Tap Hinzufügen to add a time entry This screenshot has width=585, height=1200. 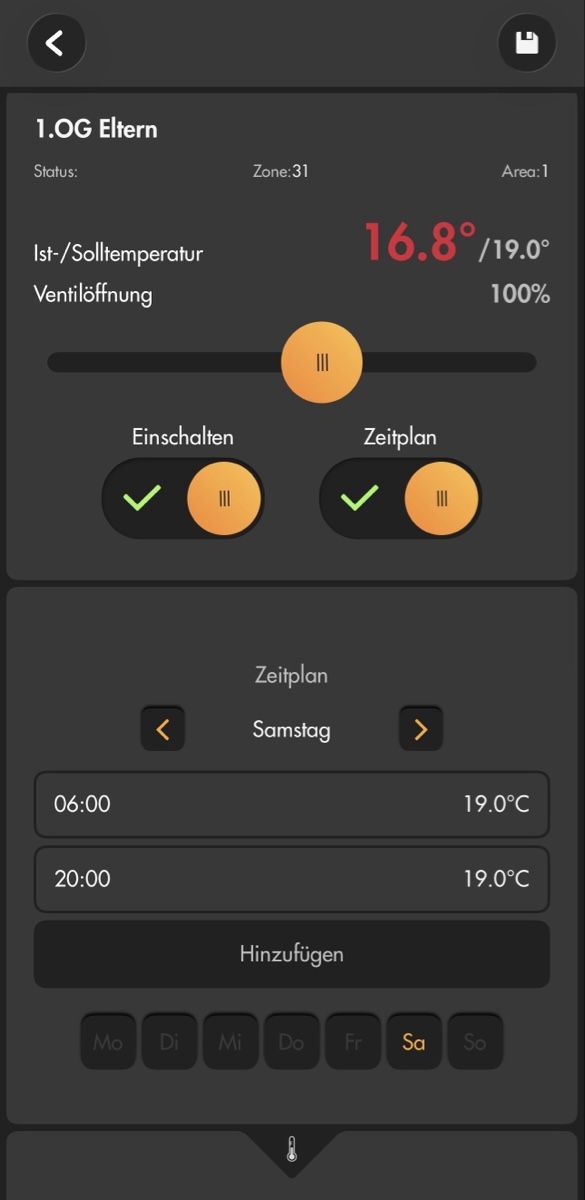point(292,954)
